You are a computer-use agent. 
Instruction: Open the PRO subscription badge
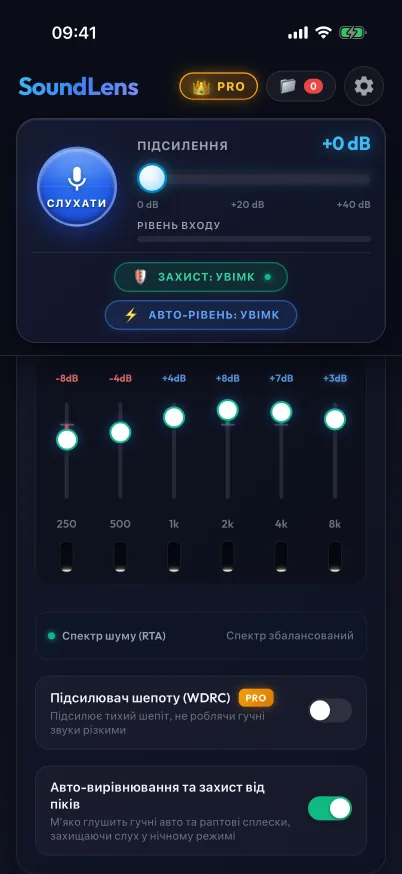[219, 86]
